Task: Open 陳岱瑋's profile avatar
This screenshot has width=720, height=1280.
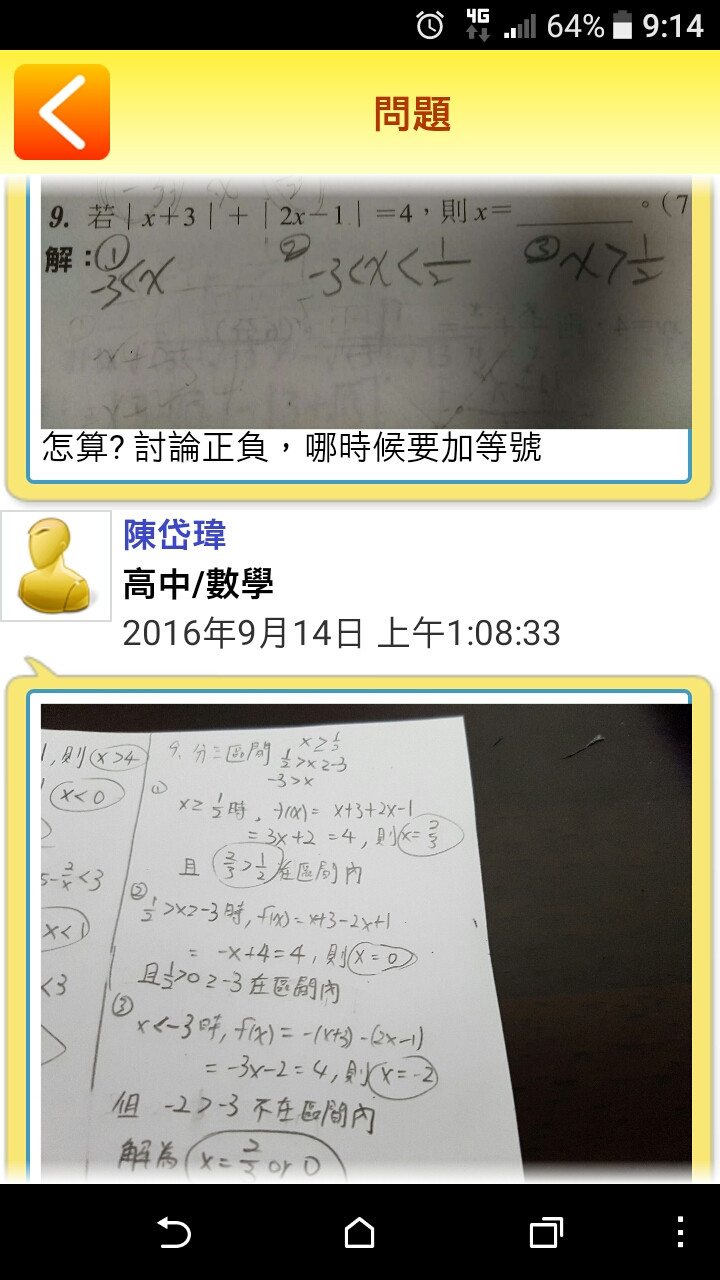Action: 56,565
